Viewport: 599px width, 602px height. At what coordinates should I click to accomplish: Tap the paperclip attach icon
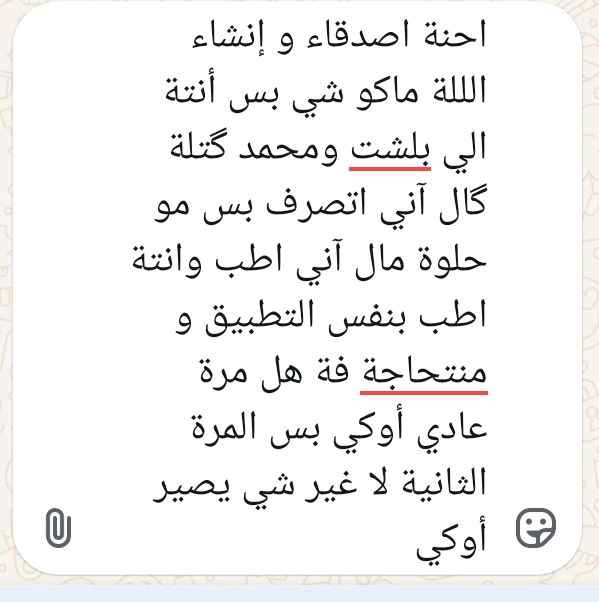[58, 528]
